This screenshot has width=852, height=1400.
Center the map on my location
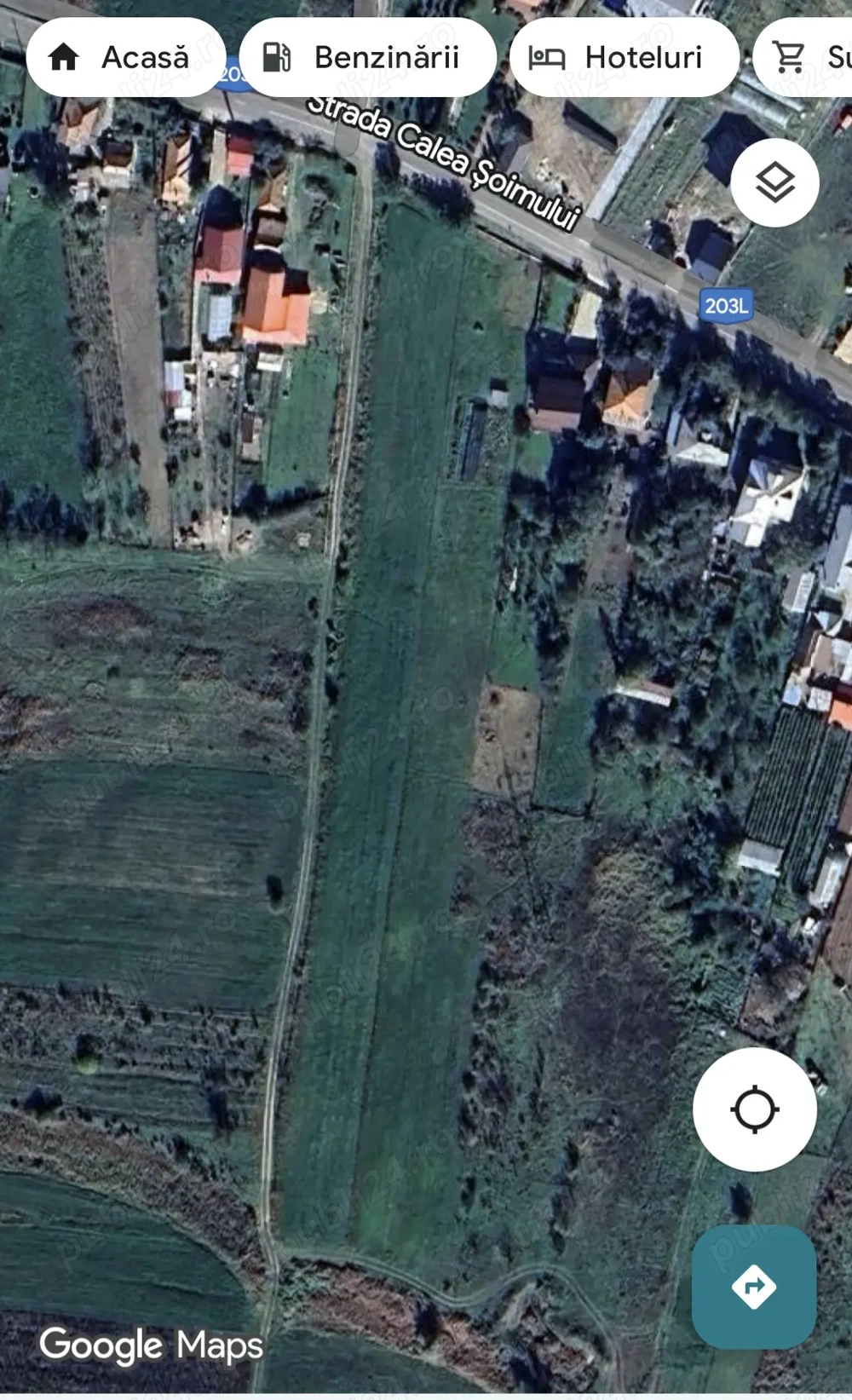754,1109
